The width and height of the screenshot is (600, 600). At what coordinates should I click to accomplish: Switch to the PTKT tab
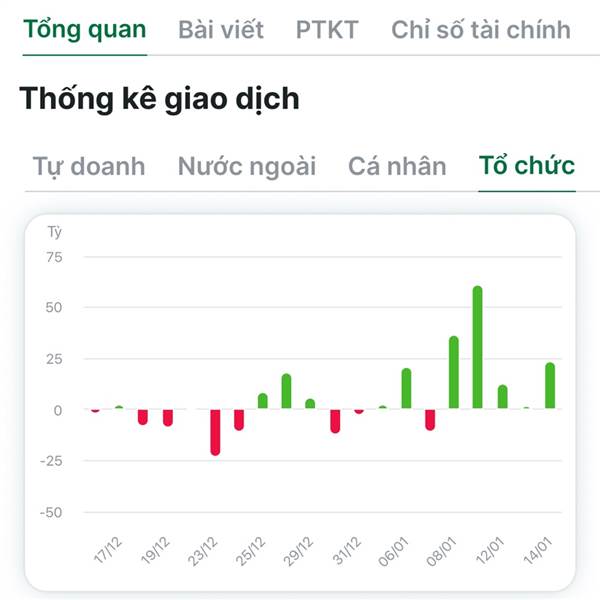click(327, 30)
